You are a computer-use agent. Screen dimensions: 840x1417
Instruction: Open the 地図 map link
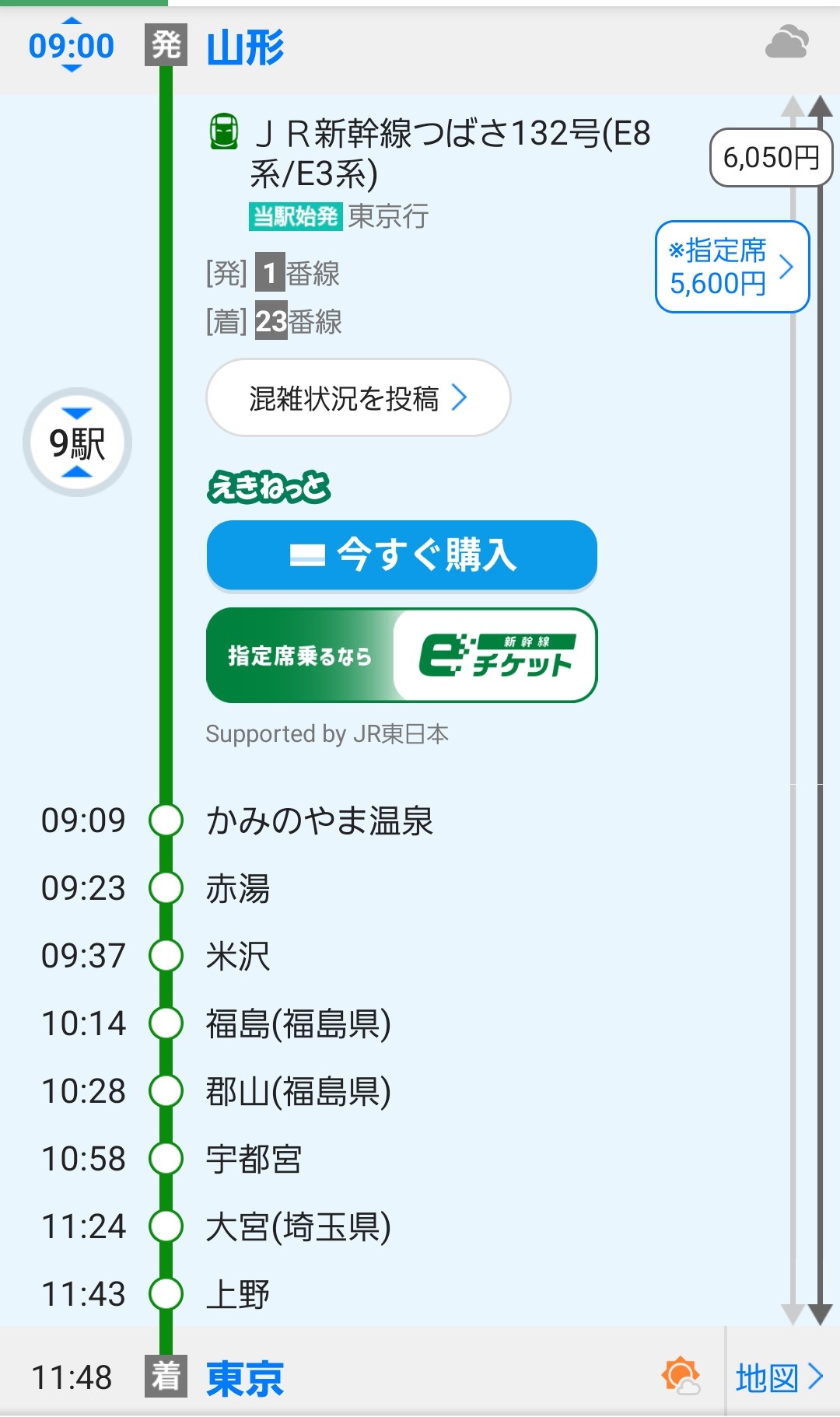click(x=779, y=1377)
